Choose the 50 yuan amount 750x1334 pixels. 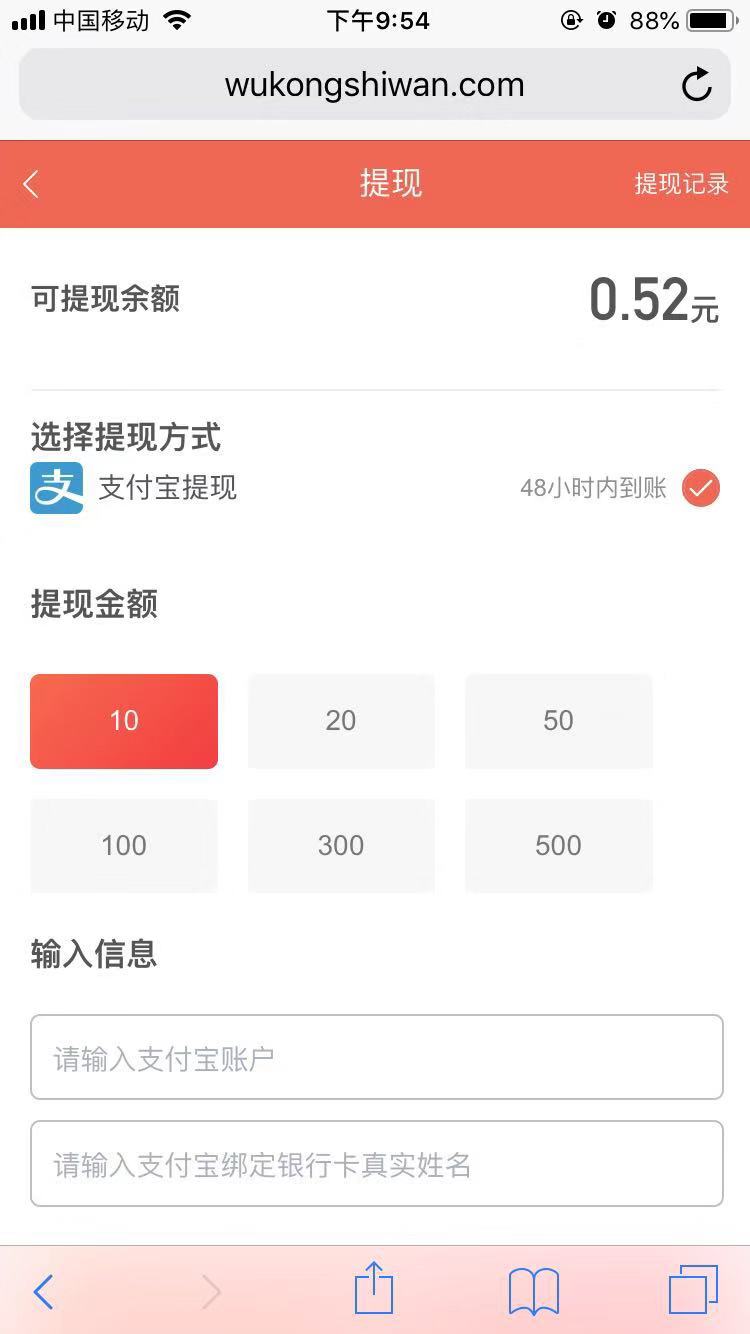558,721
